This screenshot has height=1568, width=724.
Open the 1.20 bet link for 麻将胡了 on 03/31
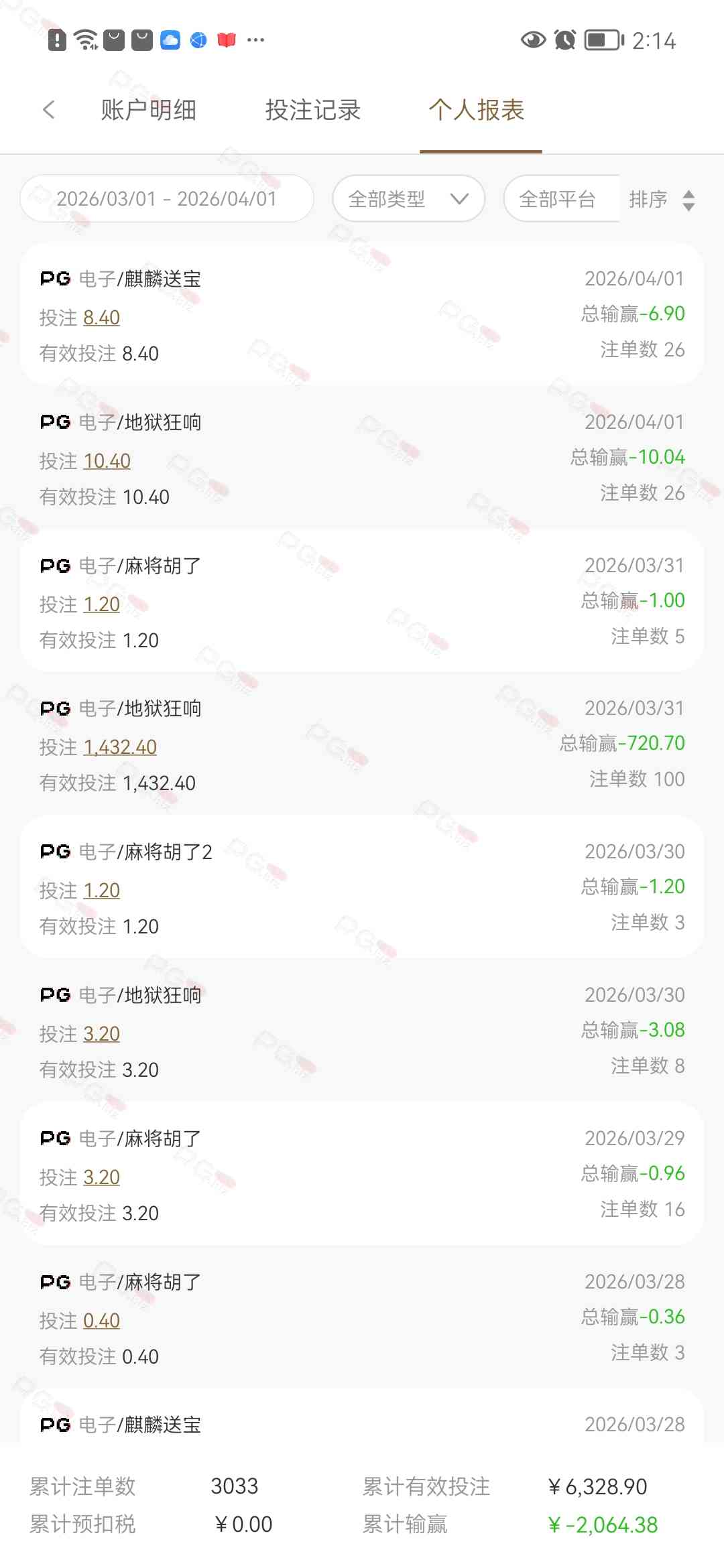click(x=101, y=604)
